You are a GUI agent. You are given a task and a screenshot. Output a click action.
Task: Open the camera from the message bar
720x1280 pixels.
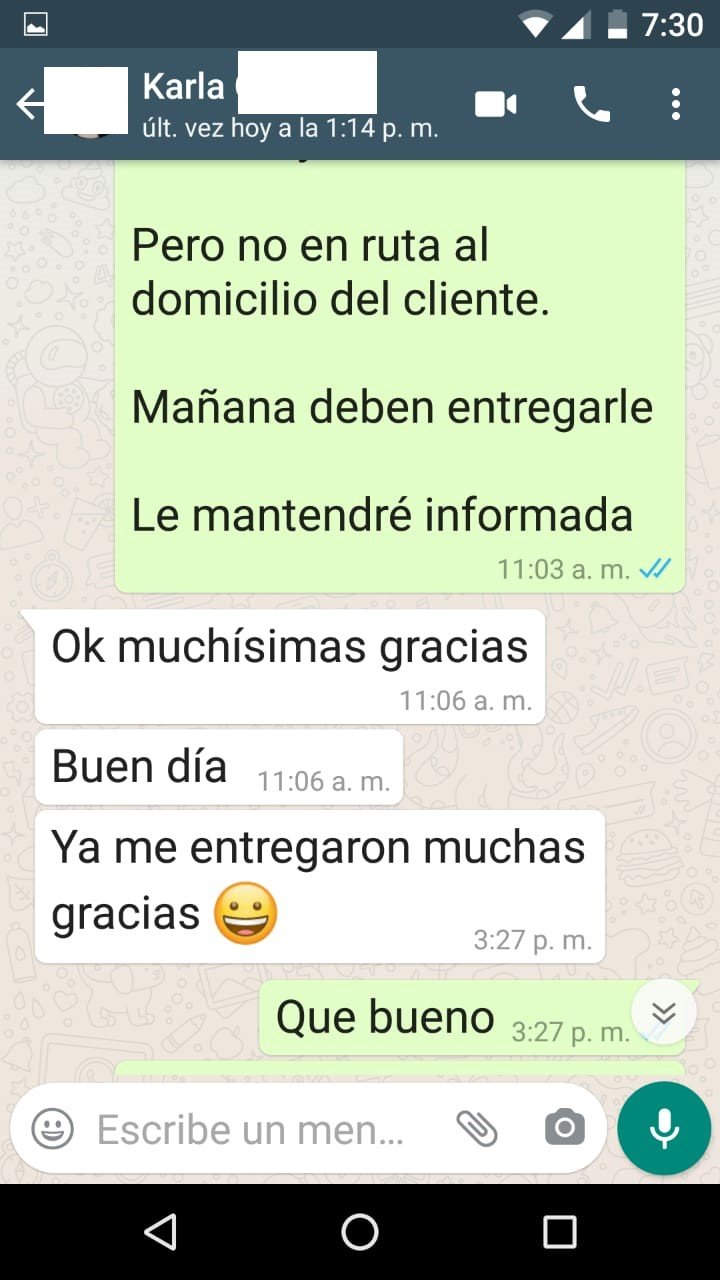(565, 1129)
